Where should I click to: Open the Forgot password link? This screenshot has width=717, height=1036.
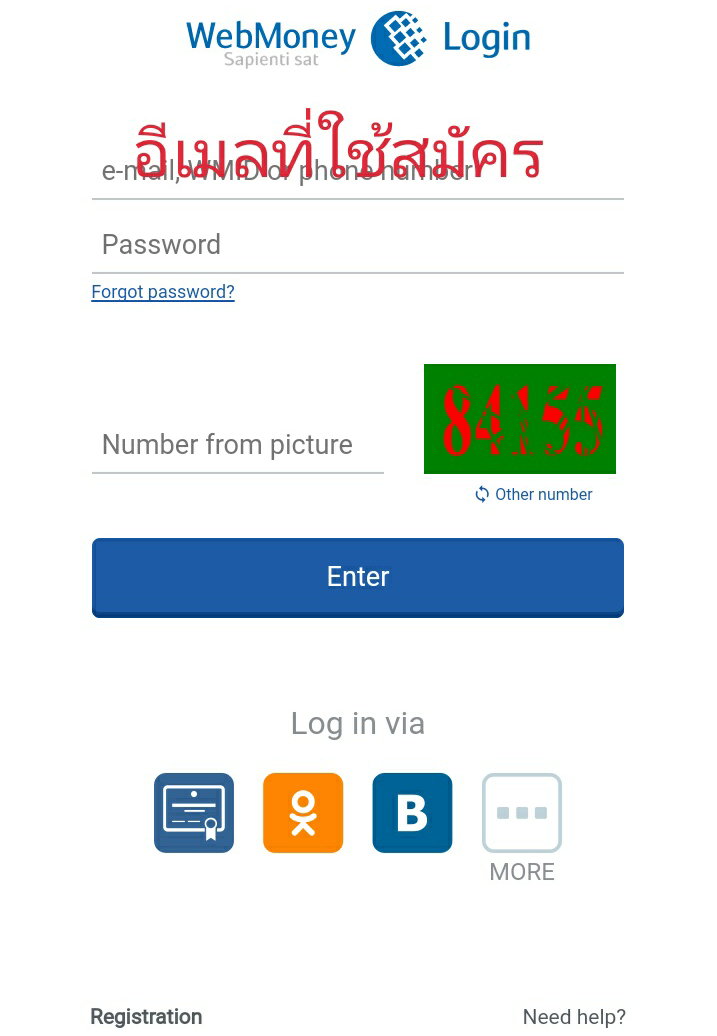point(163,292)
